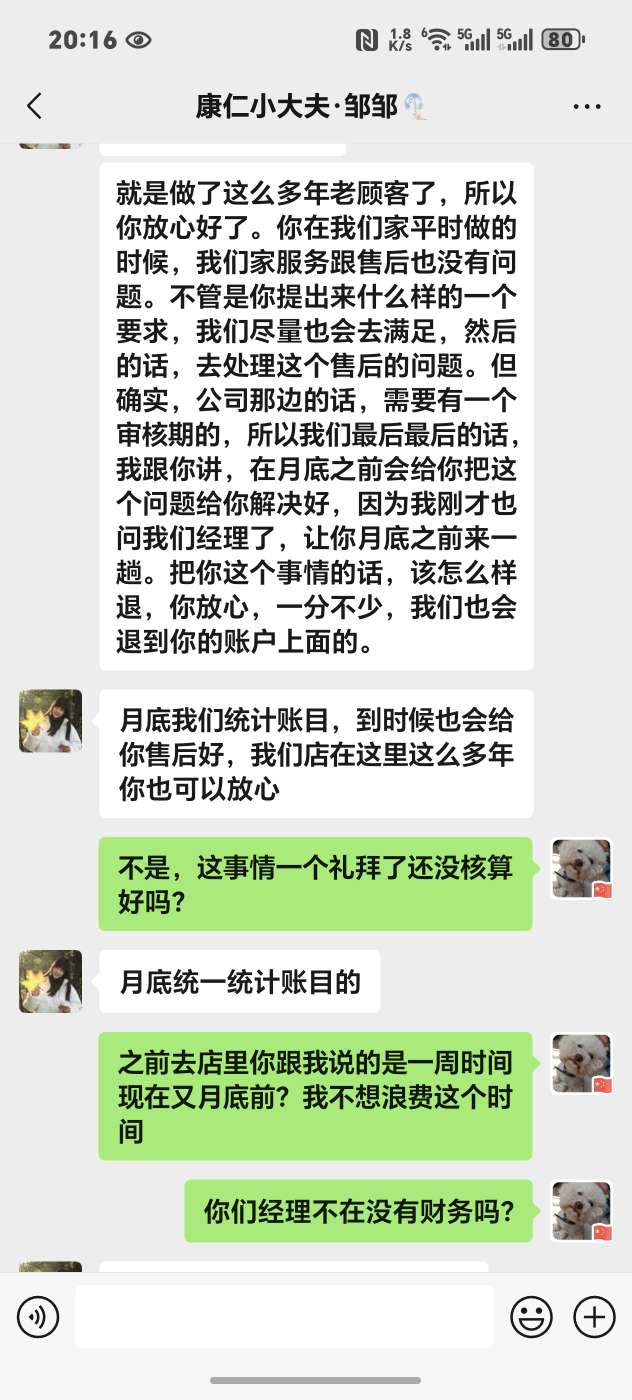Open my avatar beside 你们经理不在没有财务吗 message

(582, 1211)
